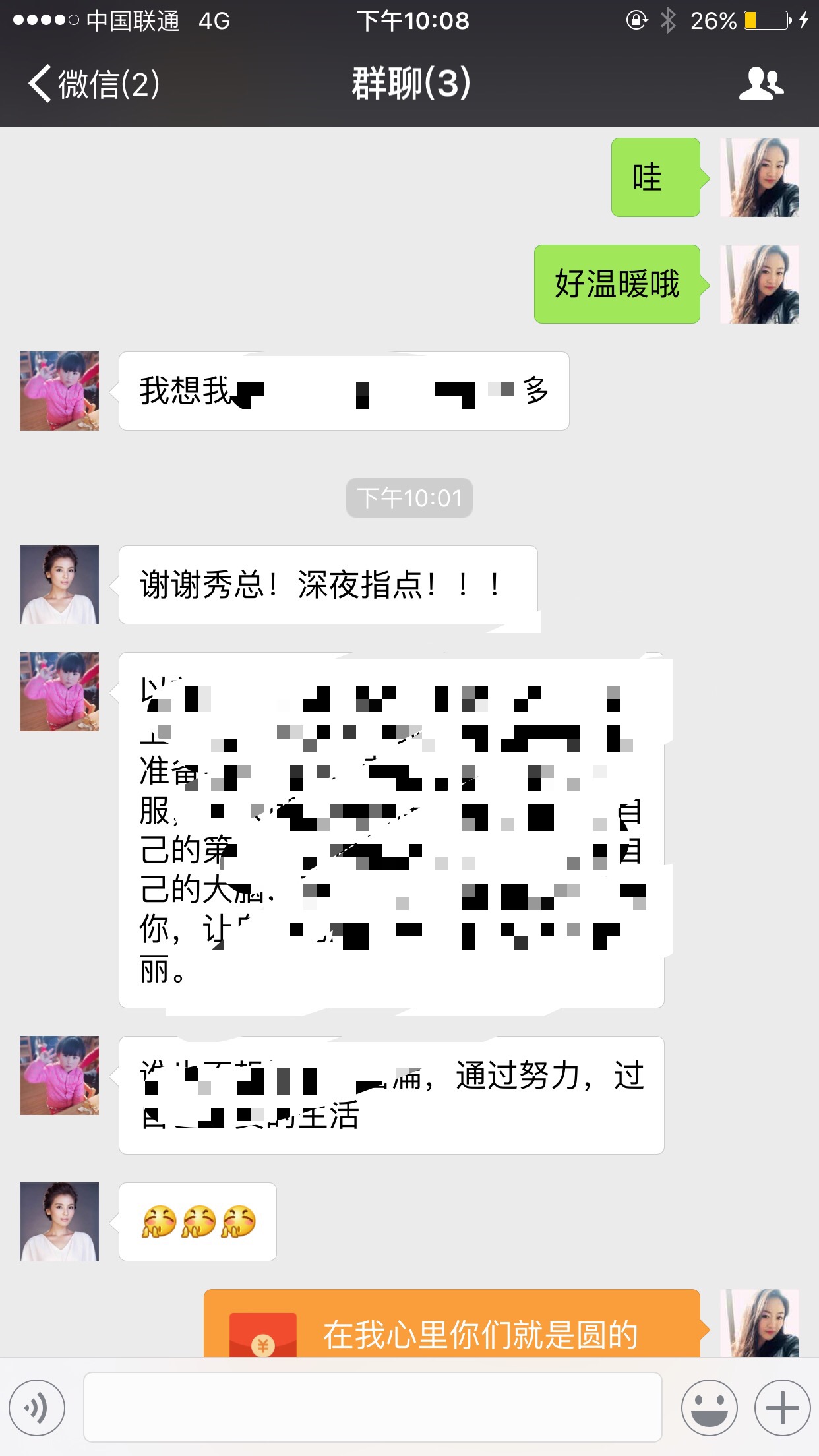
Task: Tap the avatar beside the hugging emojis
Action: pos(59,1222)
